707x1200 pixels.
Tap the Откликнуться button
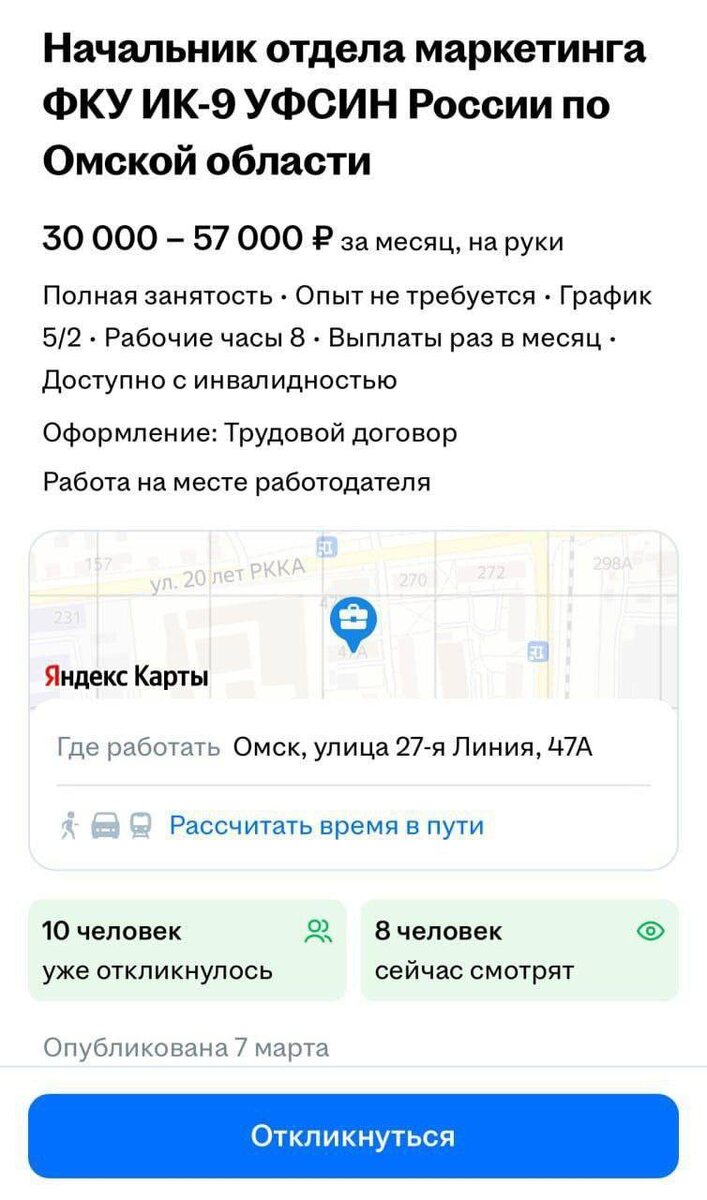pyautogui.click(x=353, y=1136)
